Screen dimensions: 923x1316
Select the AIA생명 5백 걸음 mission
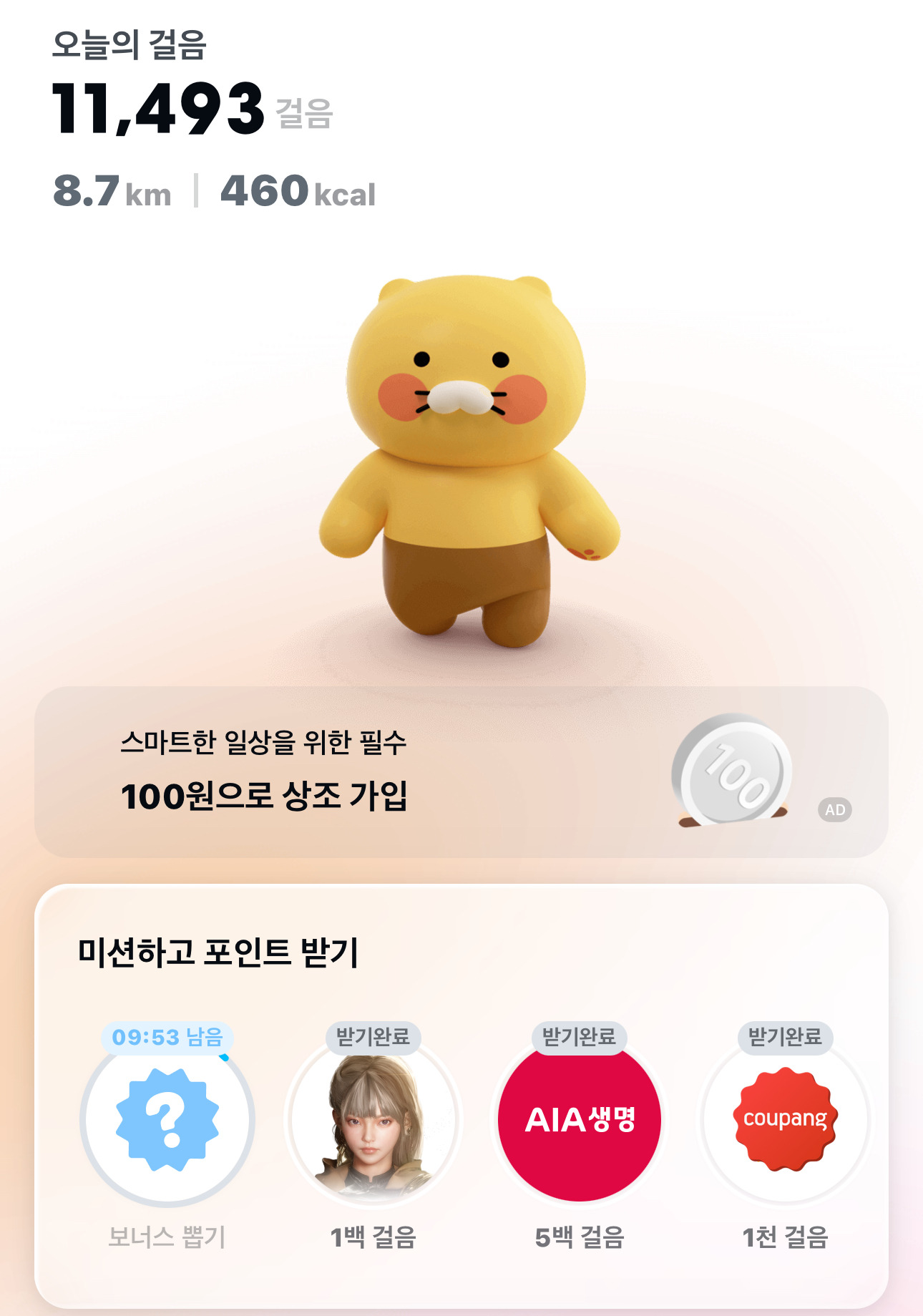[580, 1120]
